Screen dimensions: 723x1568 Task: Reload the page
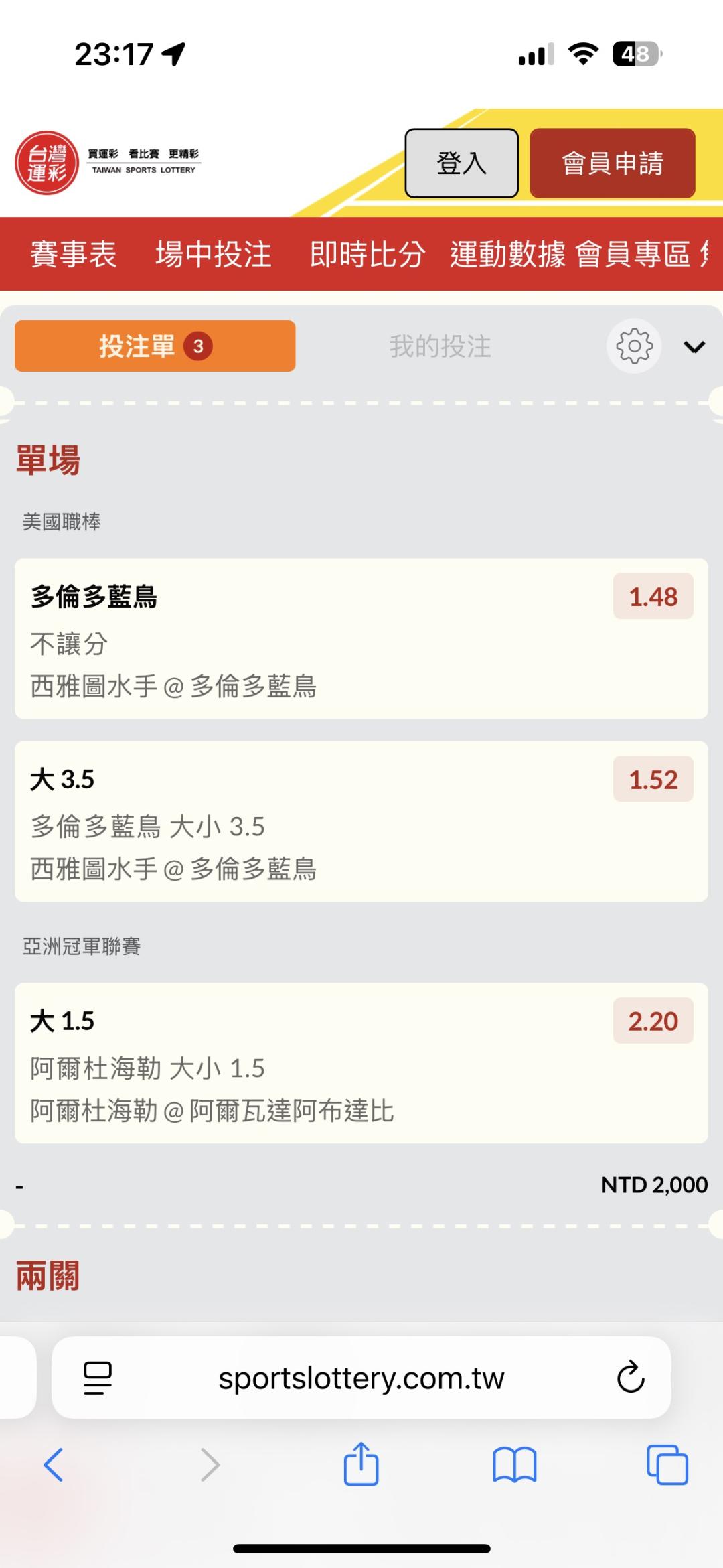tap(630, 1378)
